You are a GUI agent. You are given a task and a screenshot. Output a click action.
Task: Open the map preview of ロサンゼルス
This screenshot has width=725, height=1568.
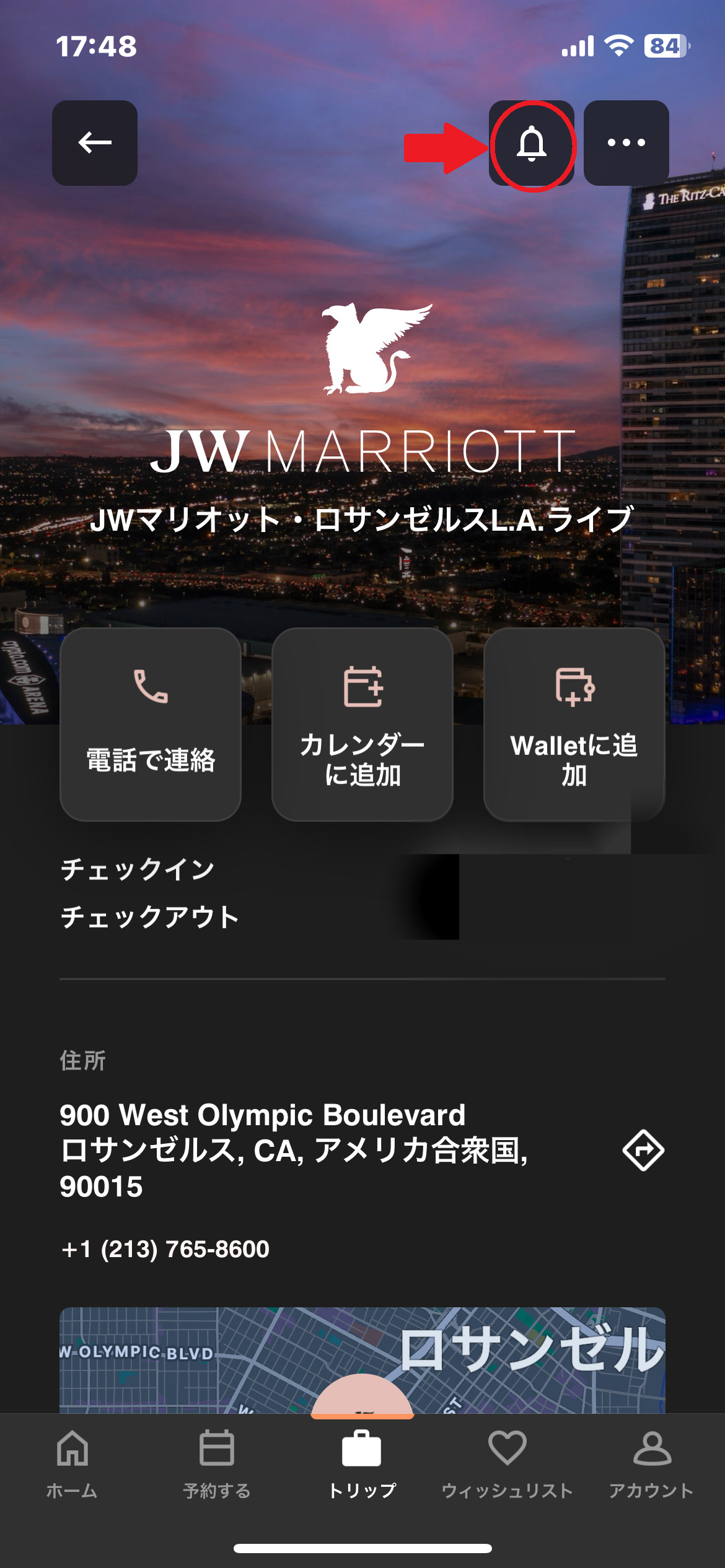click(362, 1359)
